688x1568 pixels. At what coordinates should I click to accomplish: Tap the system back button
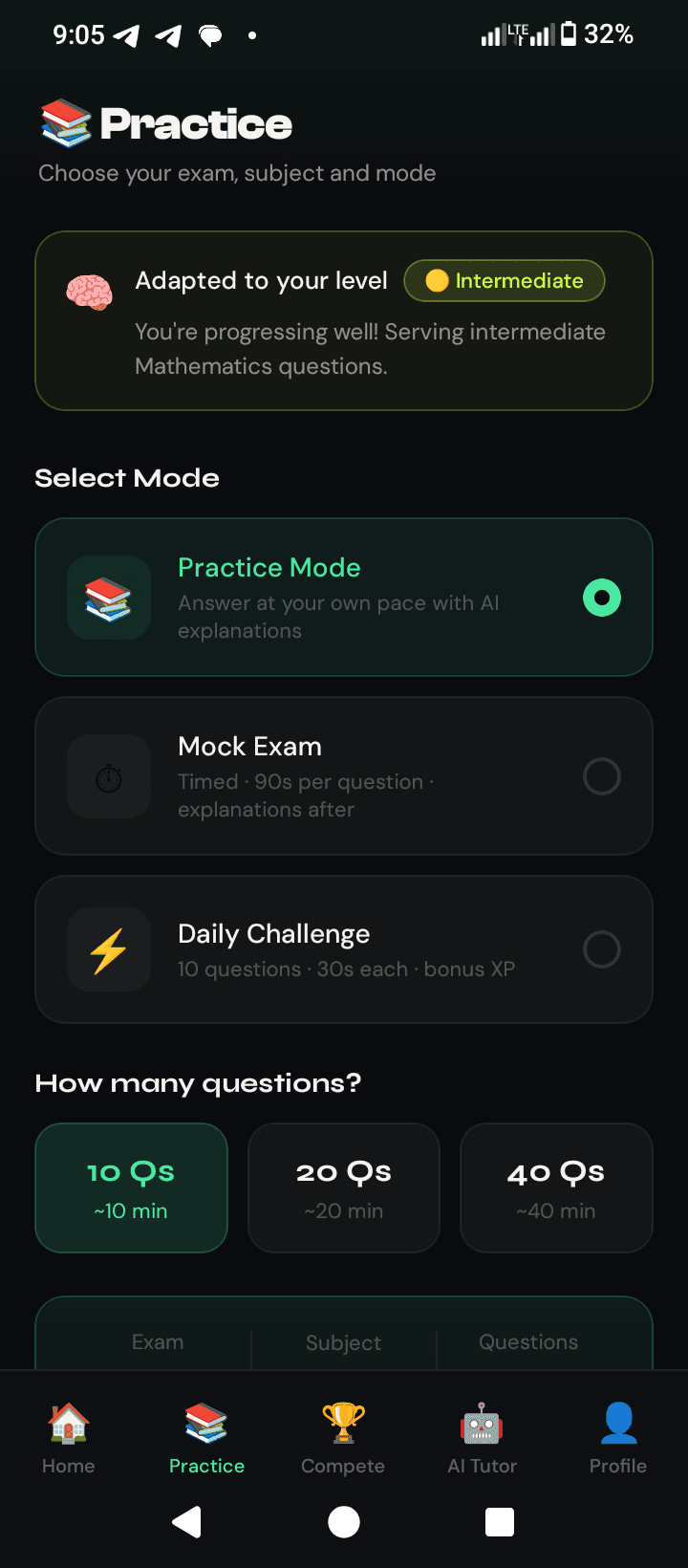tap(187, 1521)
